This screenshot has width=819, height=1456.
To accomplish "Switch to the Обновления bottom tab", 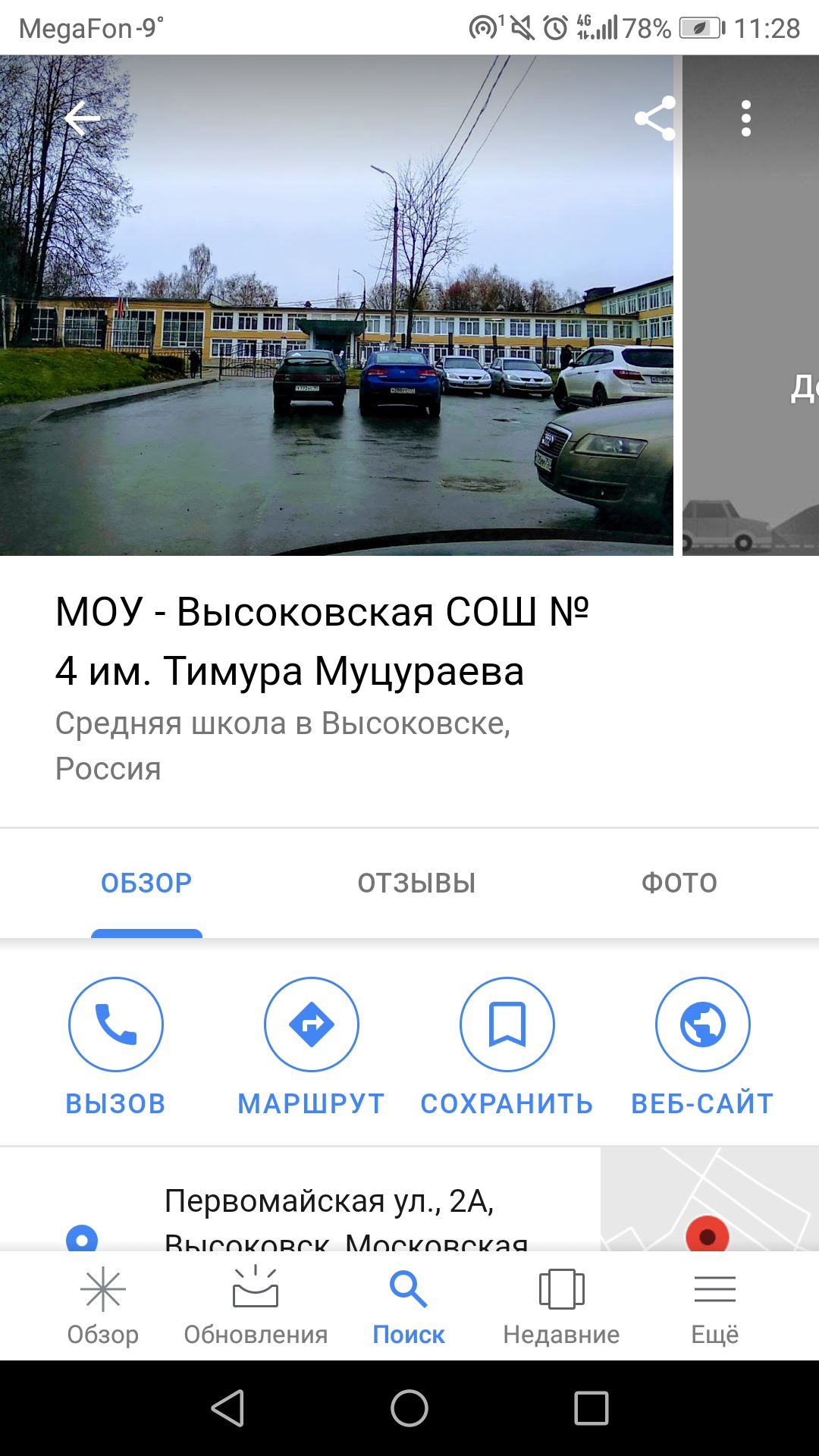I will (256, 1306).
